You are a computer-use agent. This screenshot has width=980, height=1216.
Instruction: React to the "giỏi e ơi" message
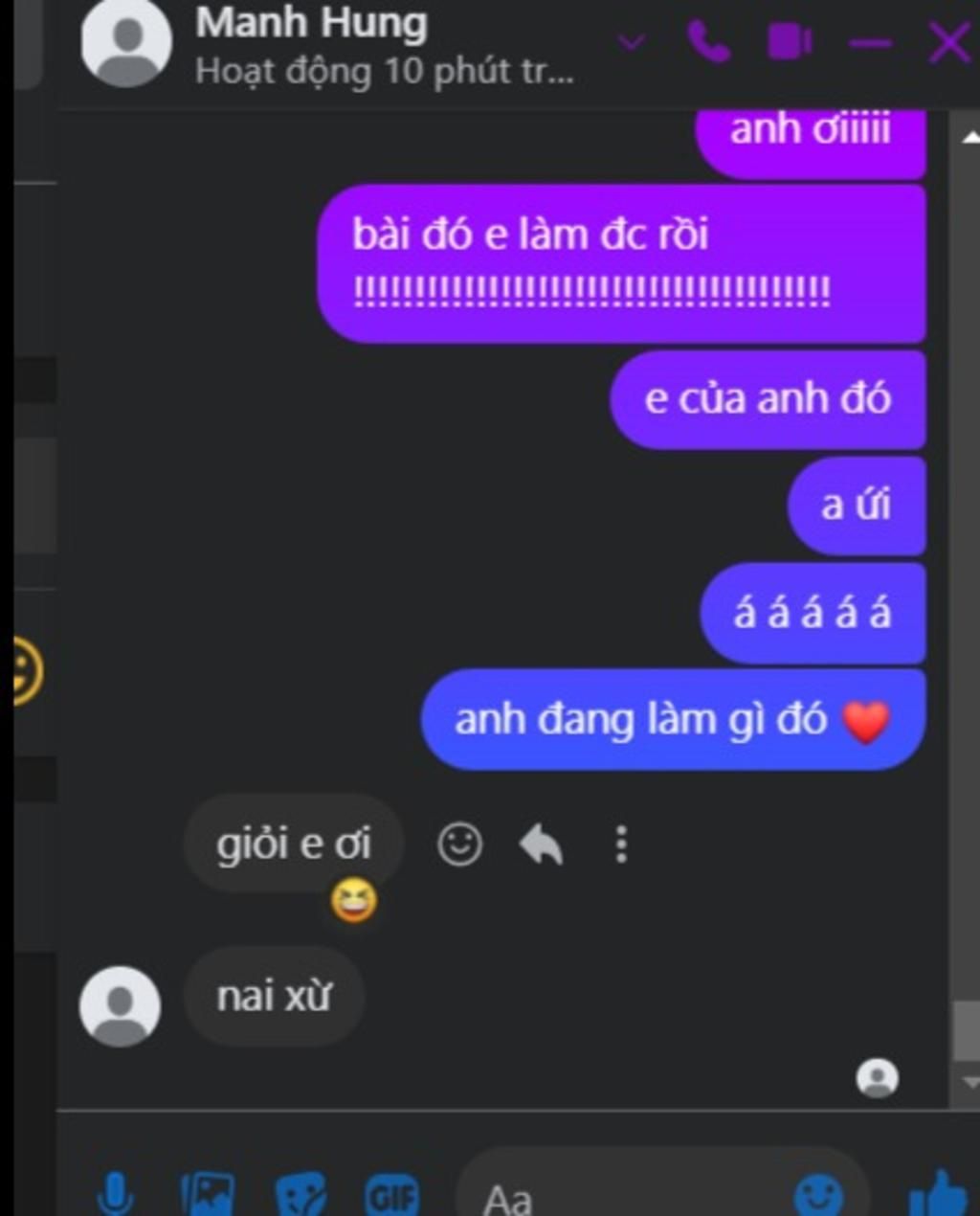459,844
